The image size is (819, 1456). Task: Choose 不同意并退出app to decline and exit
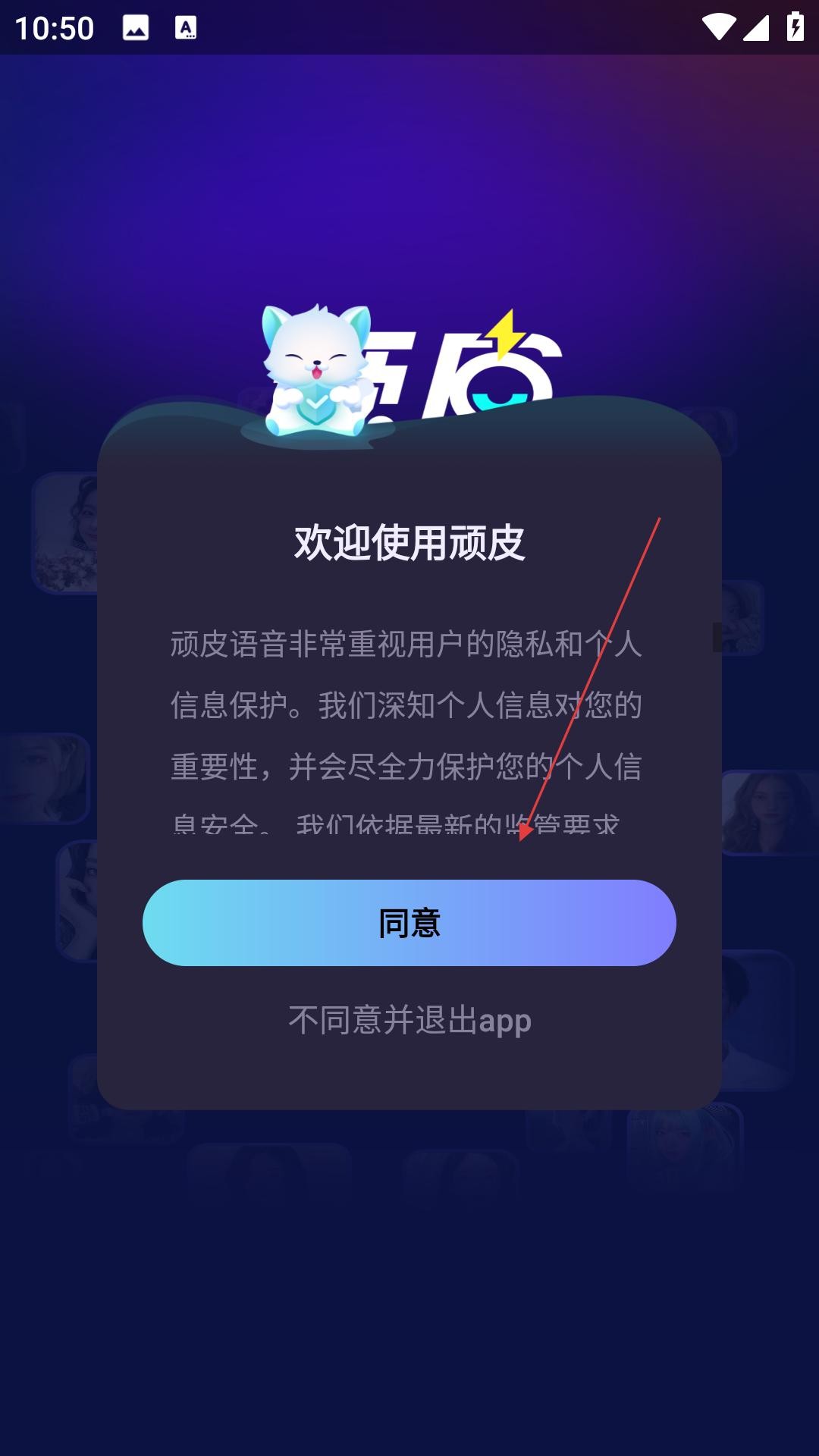coord(409,1020)
